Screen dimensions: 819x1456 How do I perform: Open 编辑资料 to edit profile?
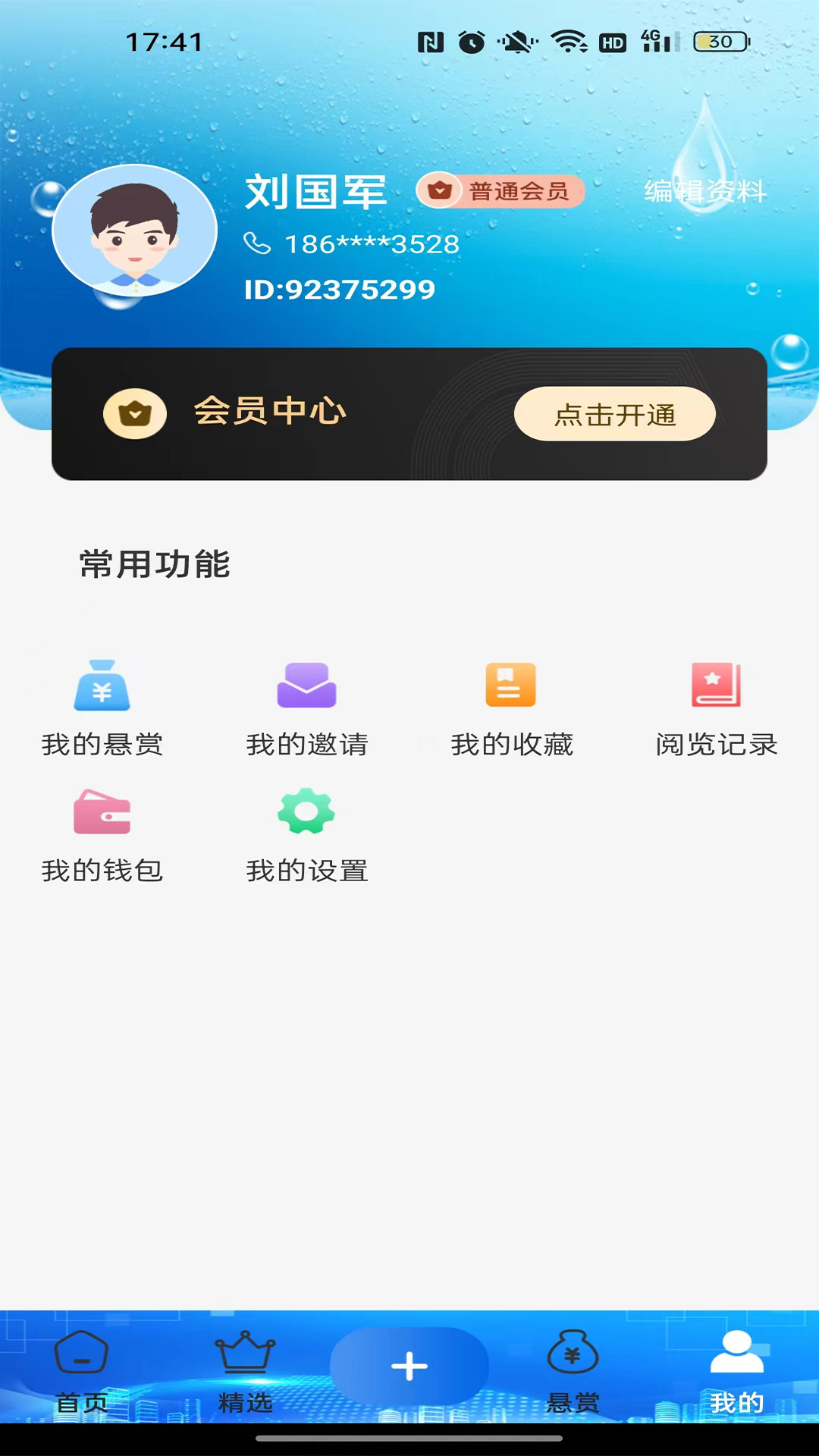705,193
